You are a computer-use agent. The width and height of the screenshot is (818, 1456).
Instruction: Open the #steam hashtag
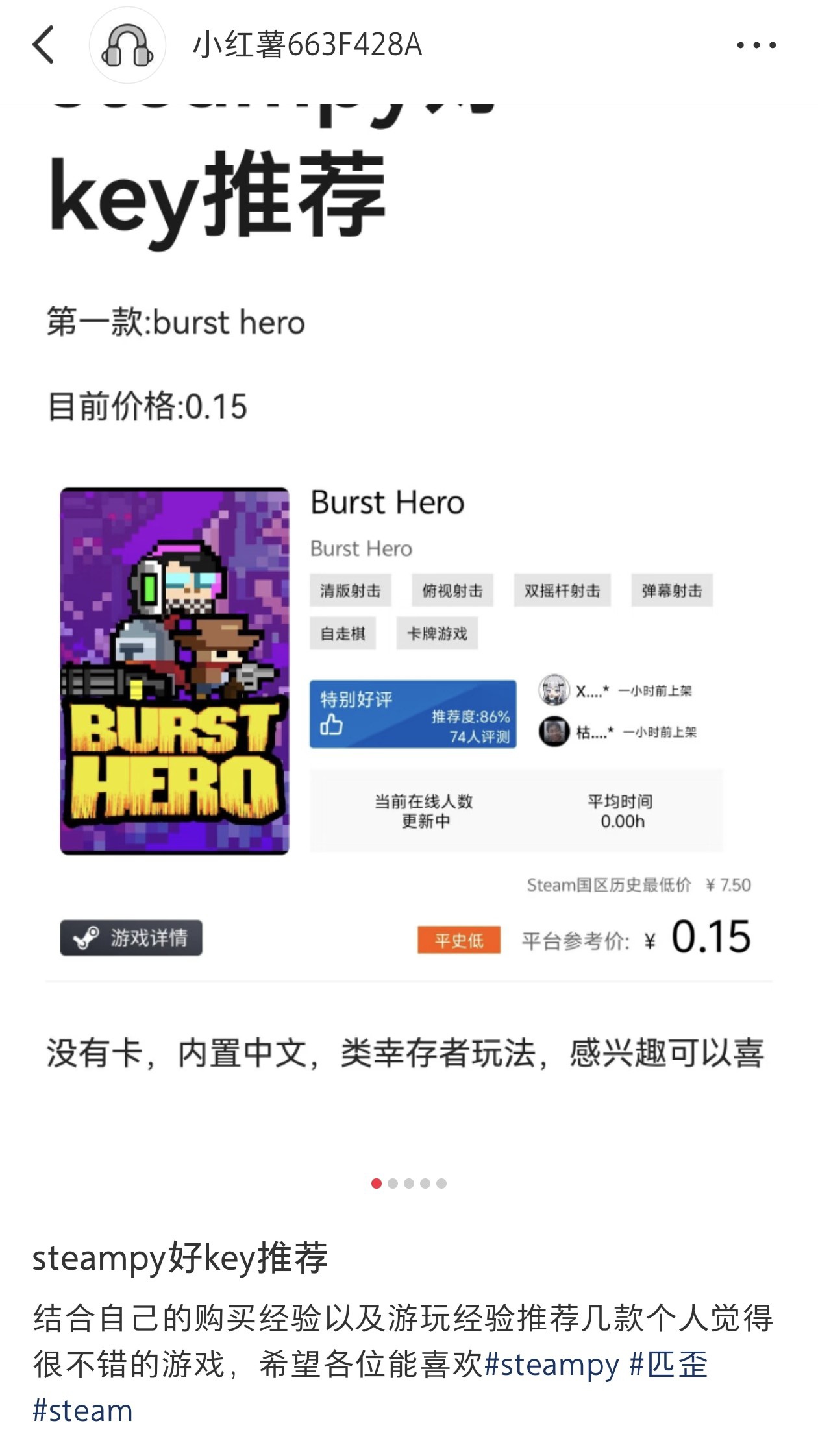(x=83, y=1411)
